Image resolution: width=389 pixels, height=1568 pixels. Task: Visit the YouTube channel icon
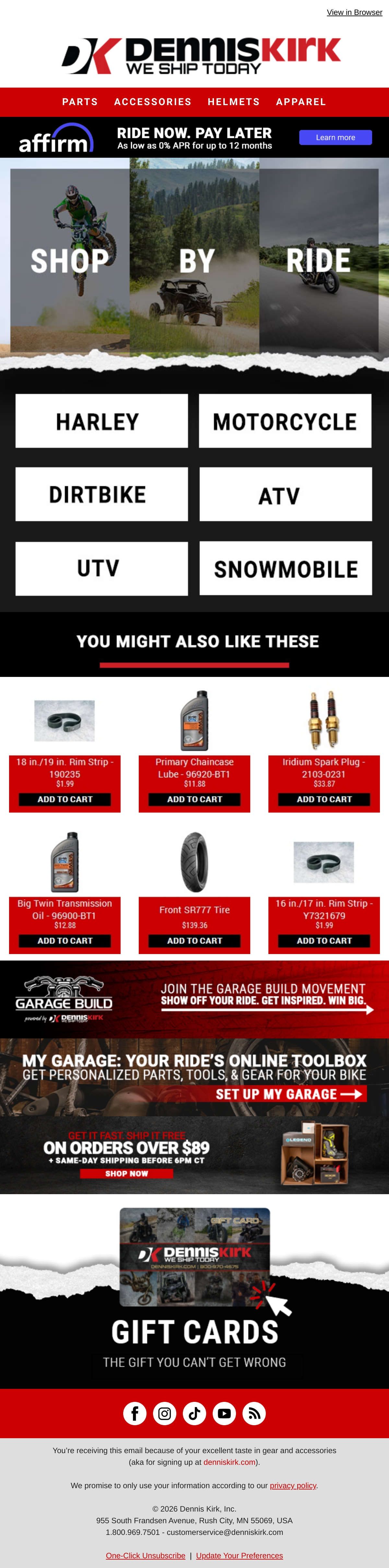(x=224, y=1414)
